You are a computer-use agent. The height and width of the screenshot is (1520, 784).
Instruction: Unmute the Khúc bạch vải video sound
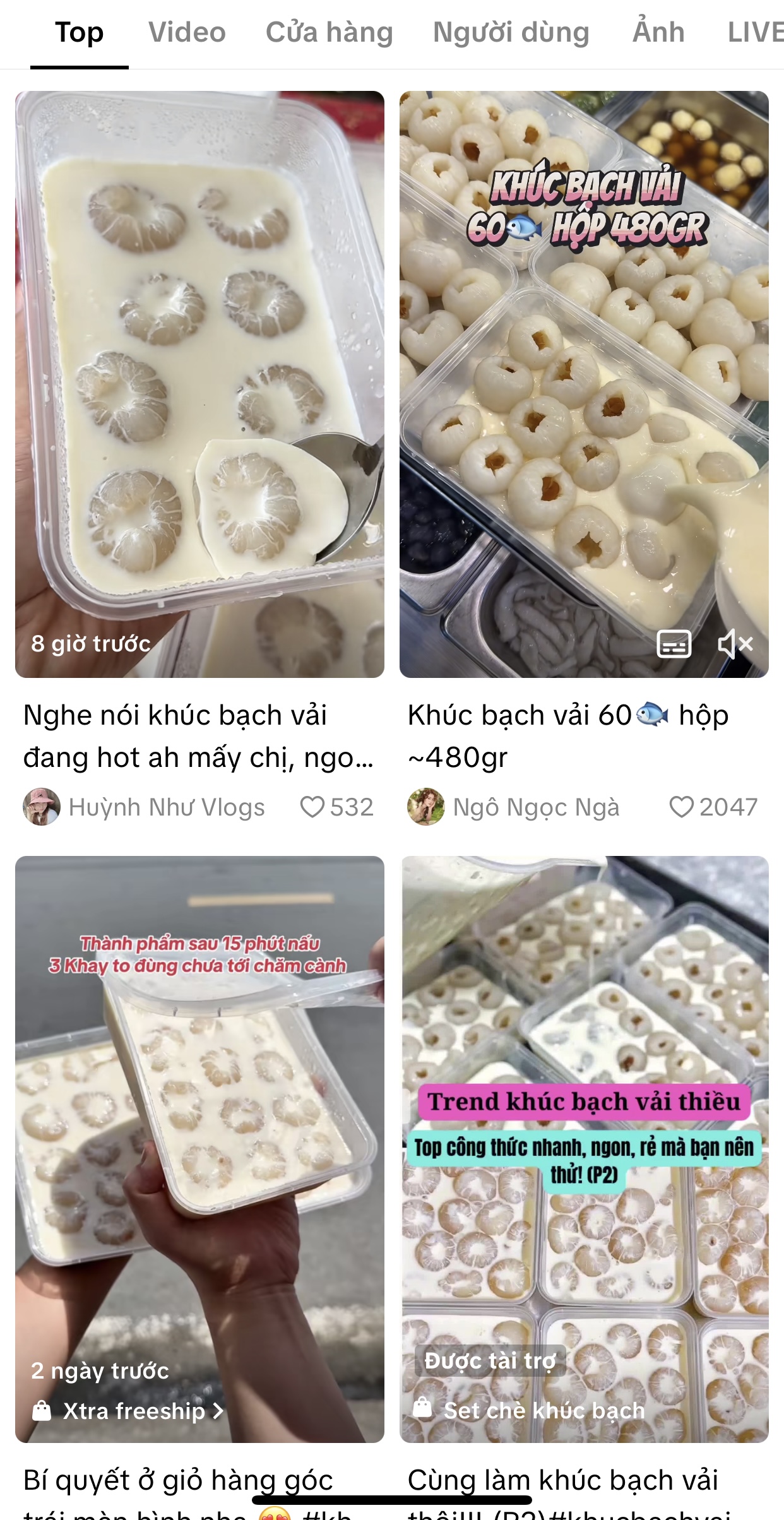[735, 644]
